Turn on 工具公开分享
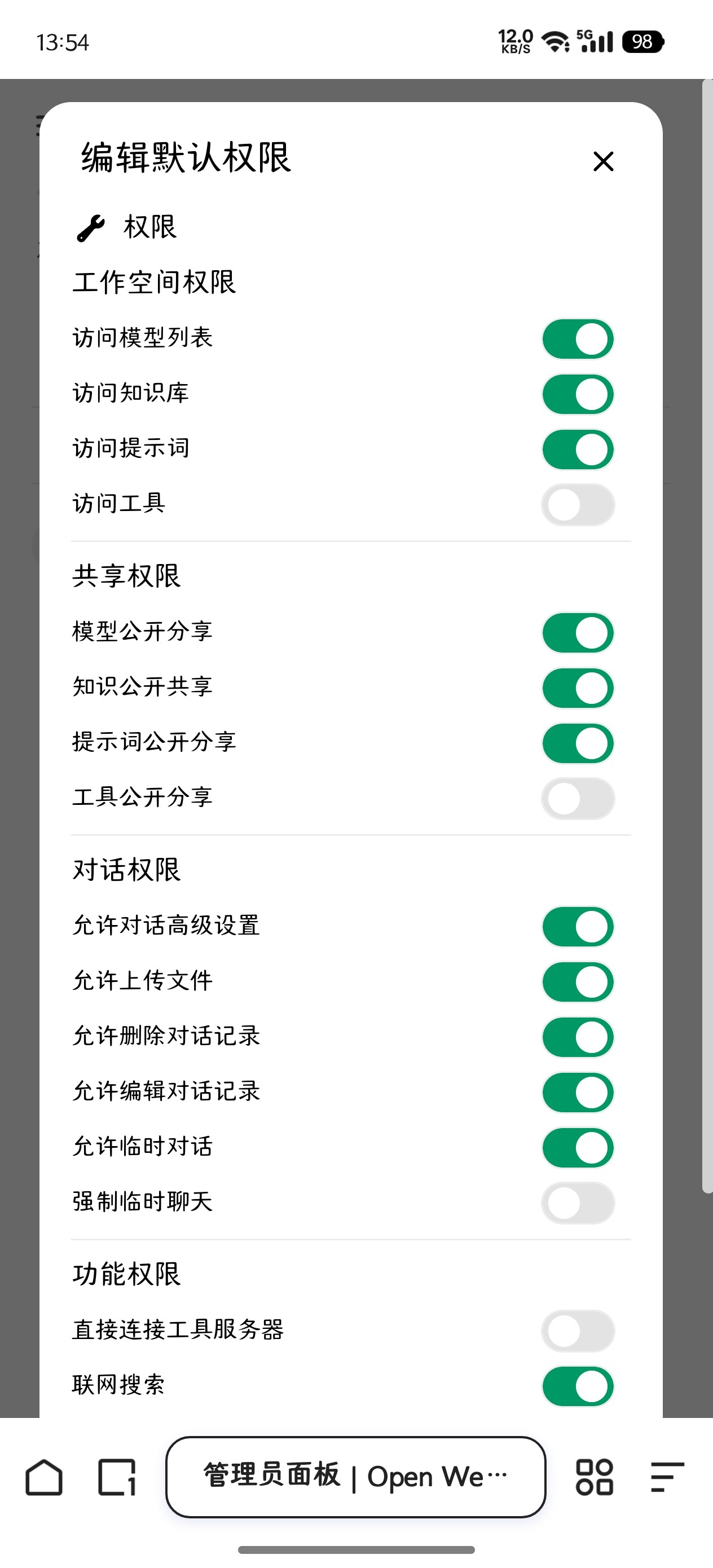713x1568 pixels. pos(578,799)
